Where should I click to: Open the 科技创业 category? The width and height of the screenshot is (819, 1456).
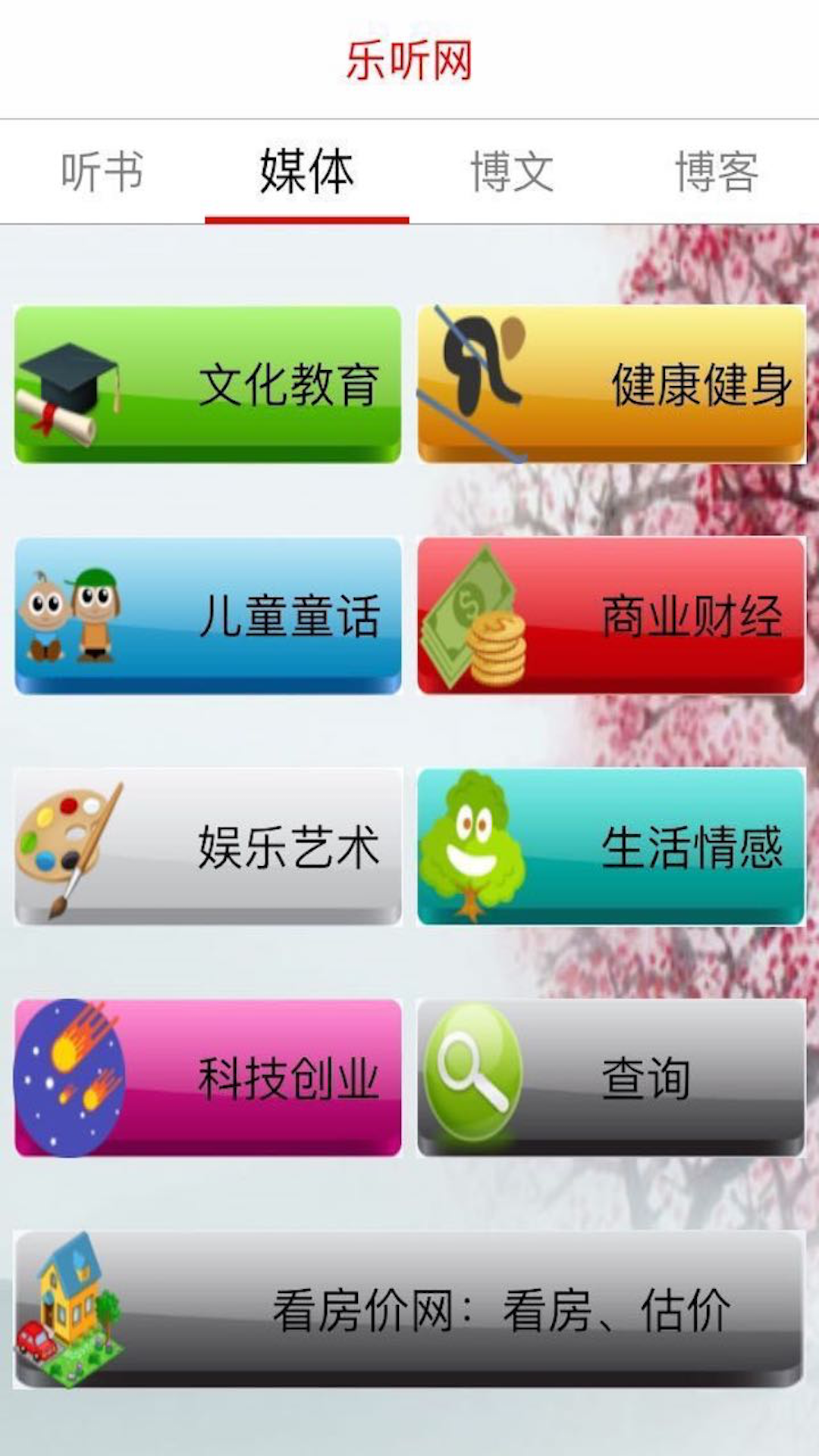208,1078
